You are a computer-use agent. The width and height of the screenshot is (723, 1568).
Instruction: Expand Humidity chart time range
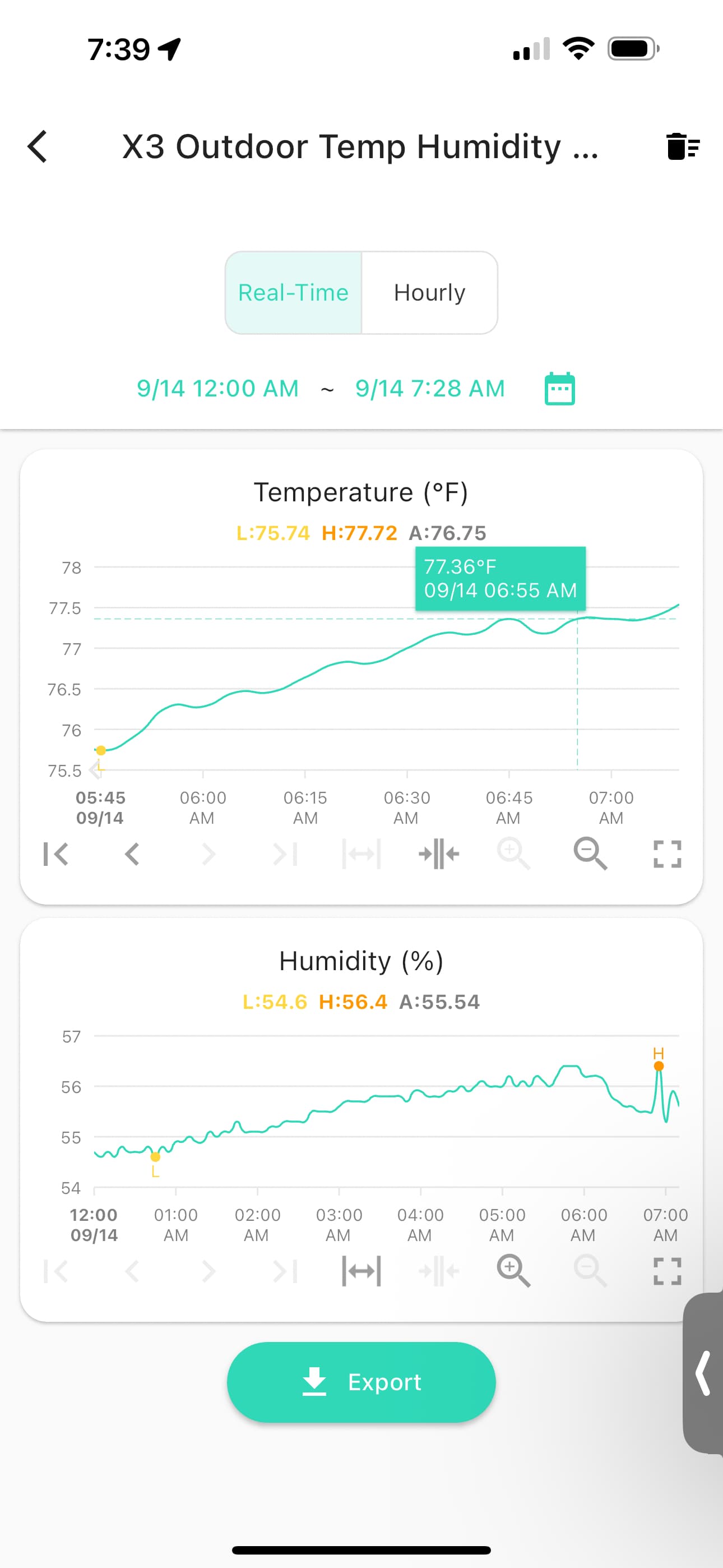pyautogui.click(x=361, y=1271)
